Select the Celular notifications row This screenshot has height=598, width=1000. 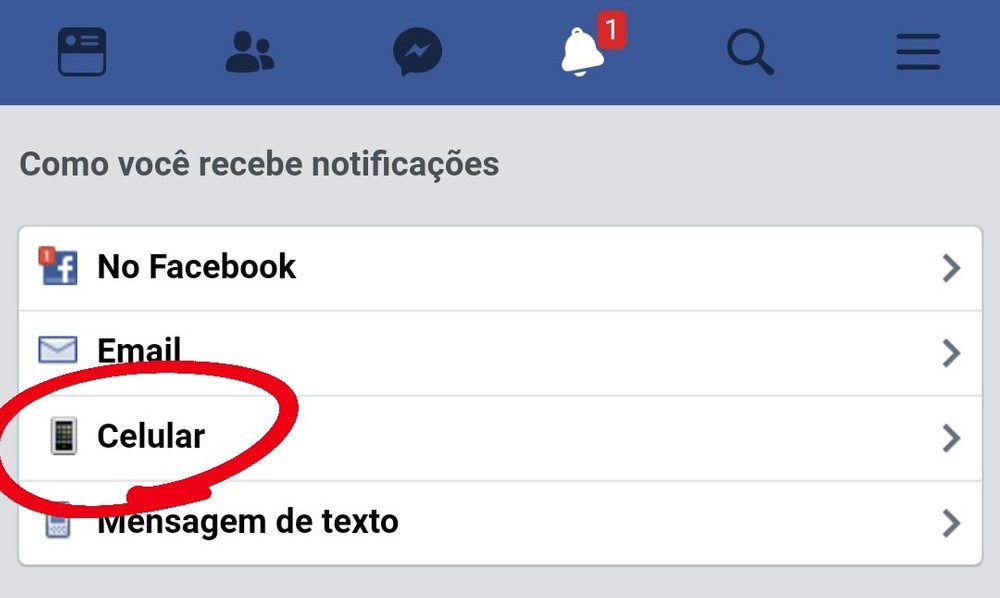[x=500, y=437]
